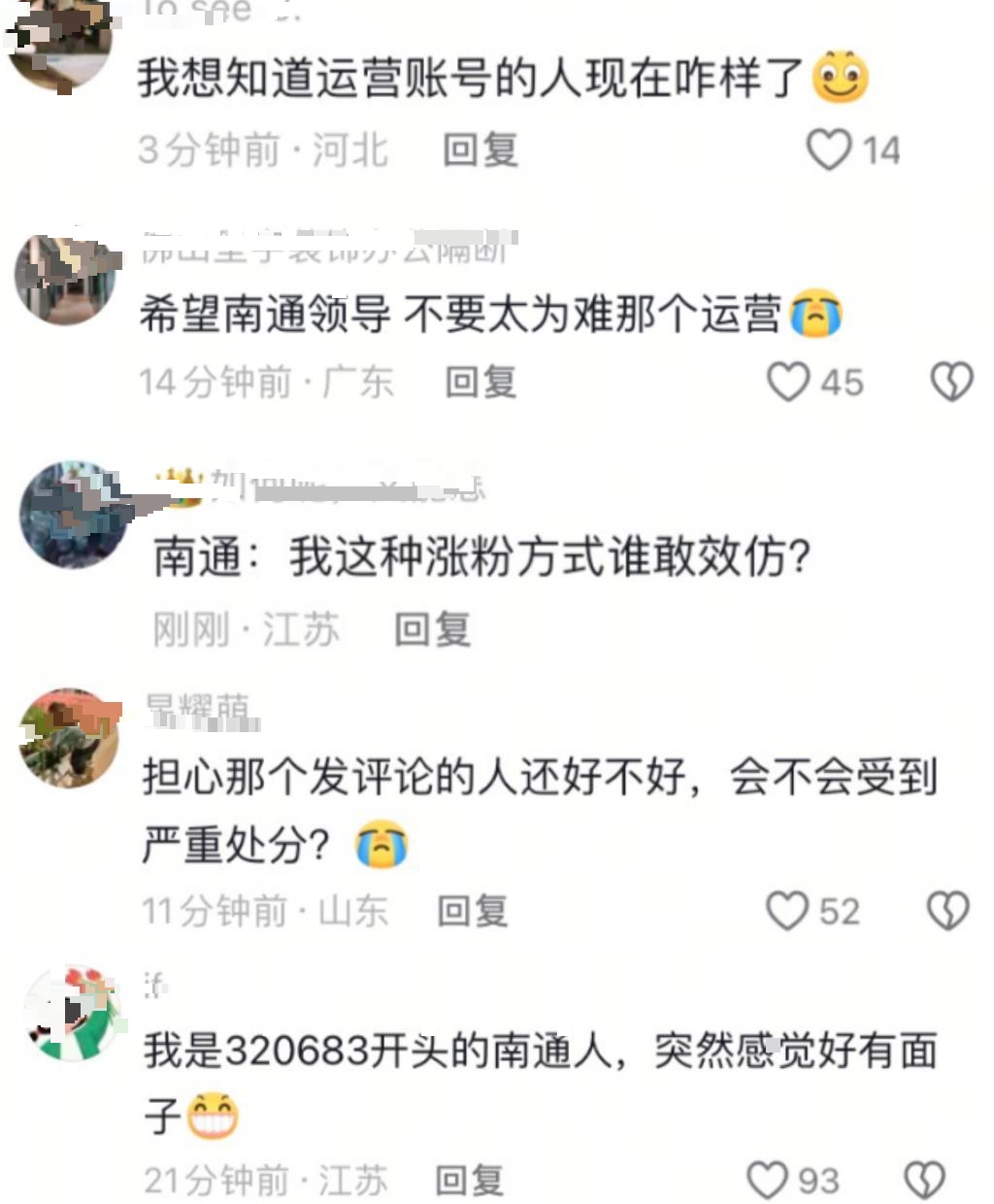Dislike the comment 希望南通领导 不要太为难那个运营
The image size is (994, 1204).
tap(951, 382)
